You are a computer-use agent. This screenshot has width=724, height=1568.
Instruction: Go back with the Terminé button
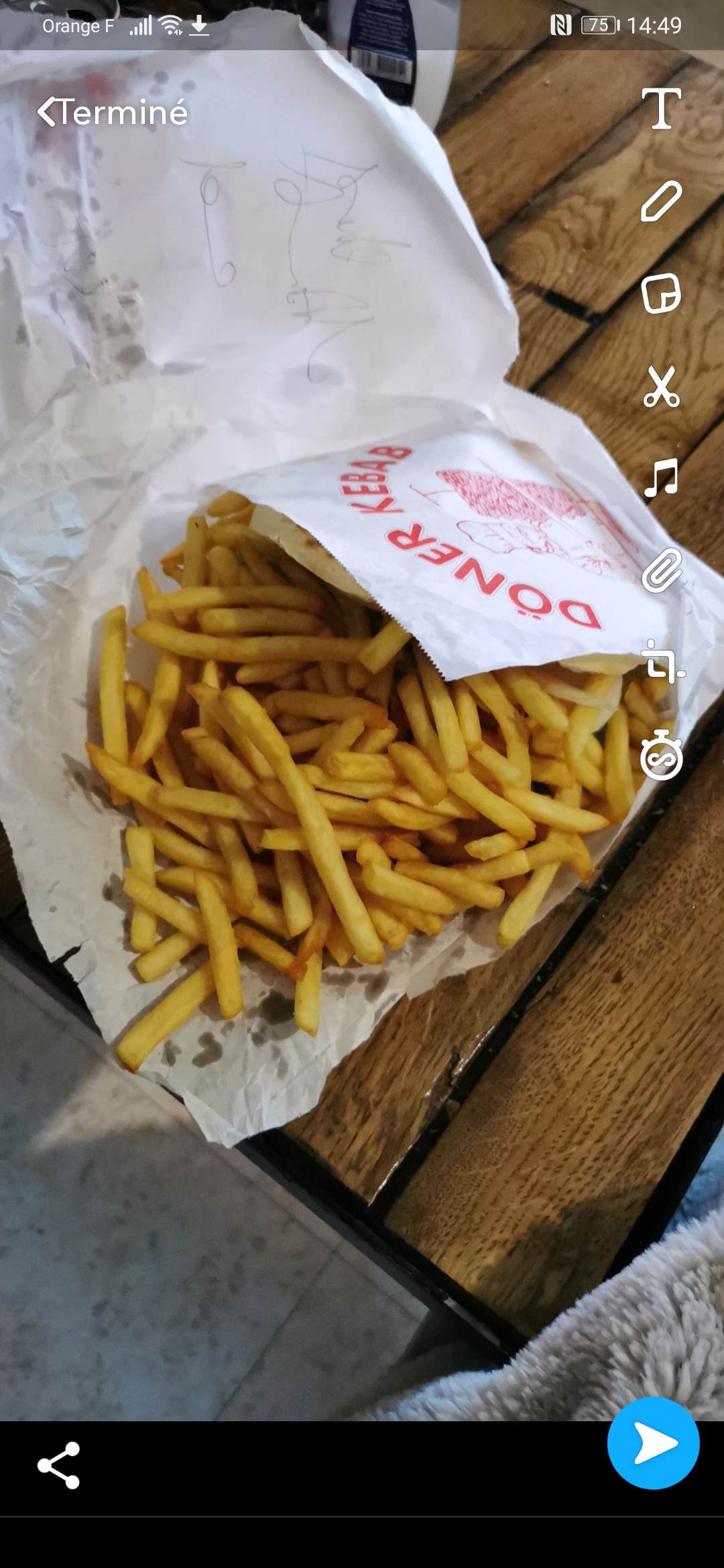click(113, 113)
